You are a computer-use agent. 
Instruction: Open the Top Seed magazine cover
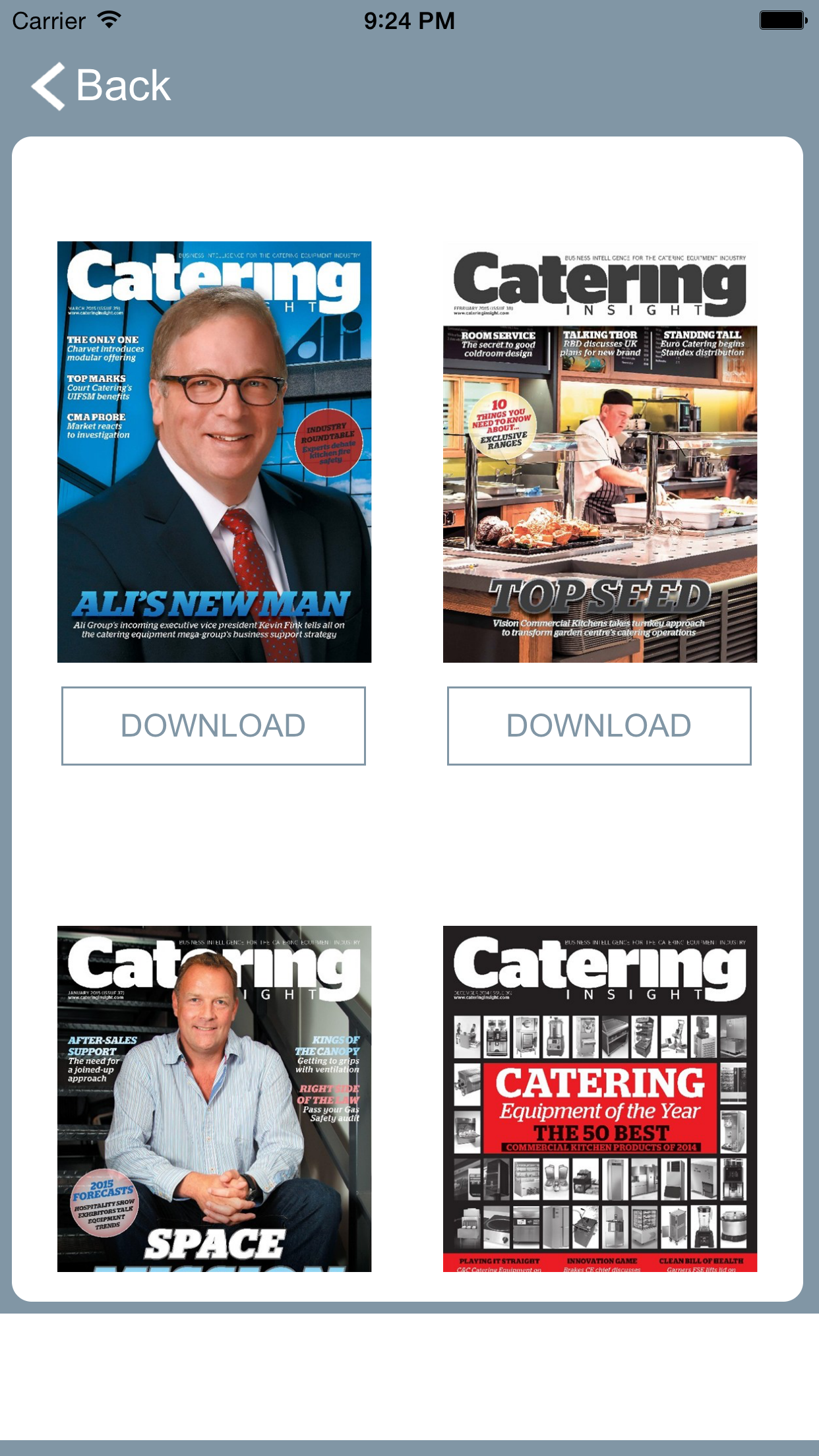pyautogui.click(x=599, y=452)
